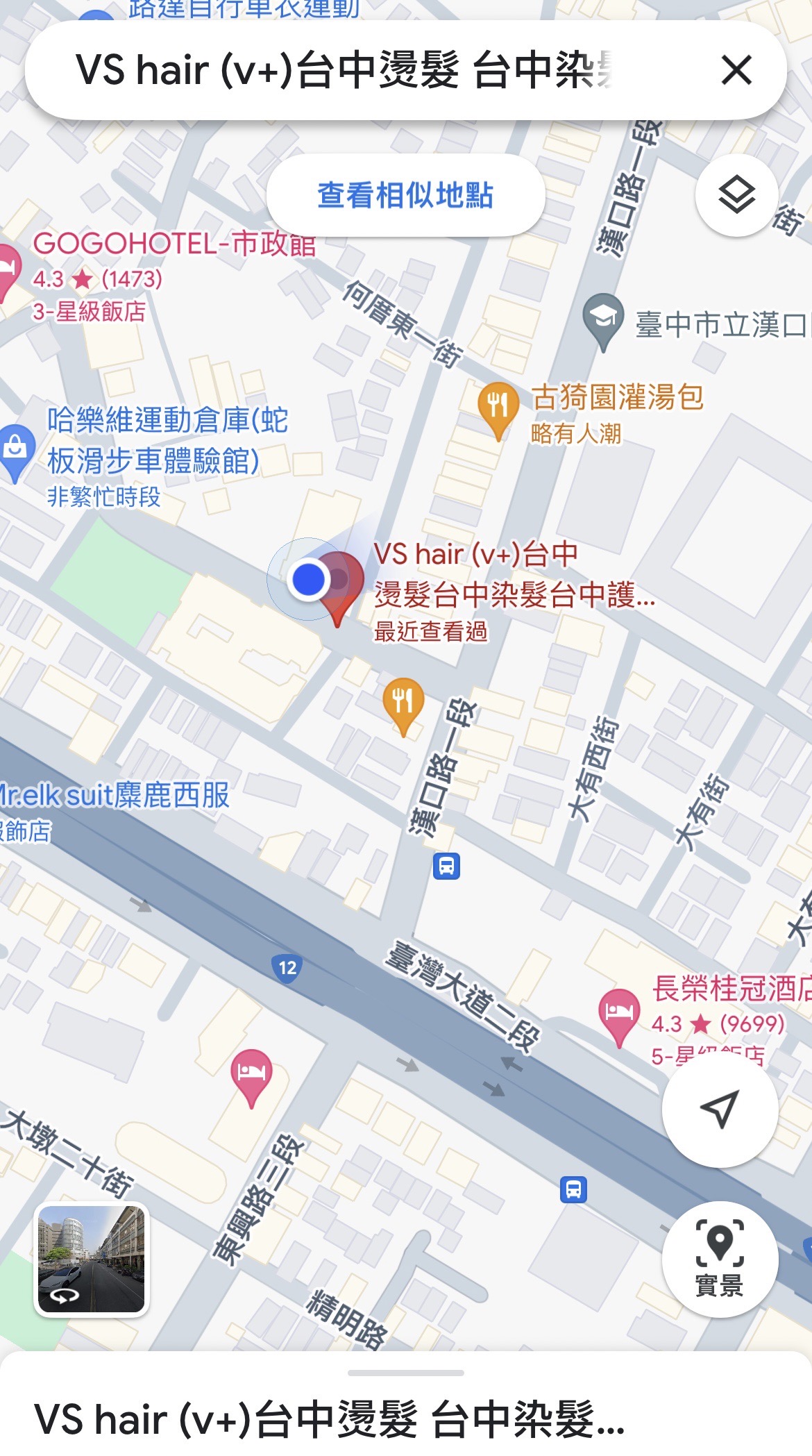Open 實景 live view
This screenshot has height=1456, width=812.
(719, 1259)
